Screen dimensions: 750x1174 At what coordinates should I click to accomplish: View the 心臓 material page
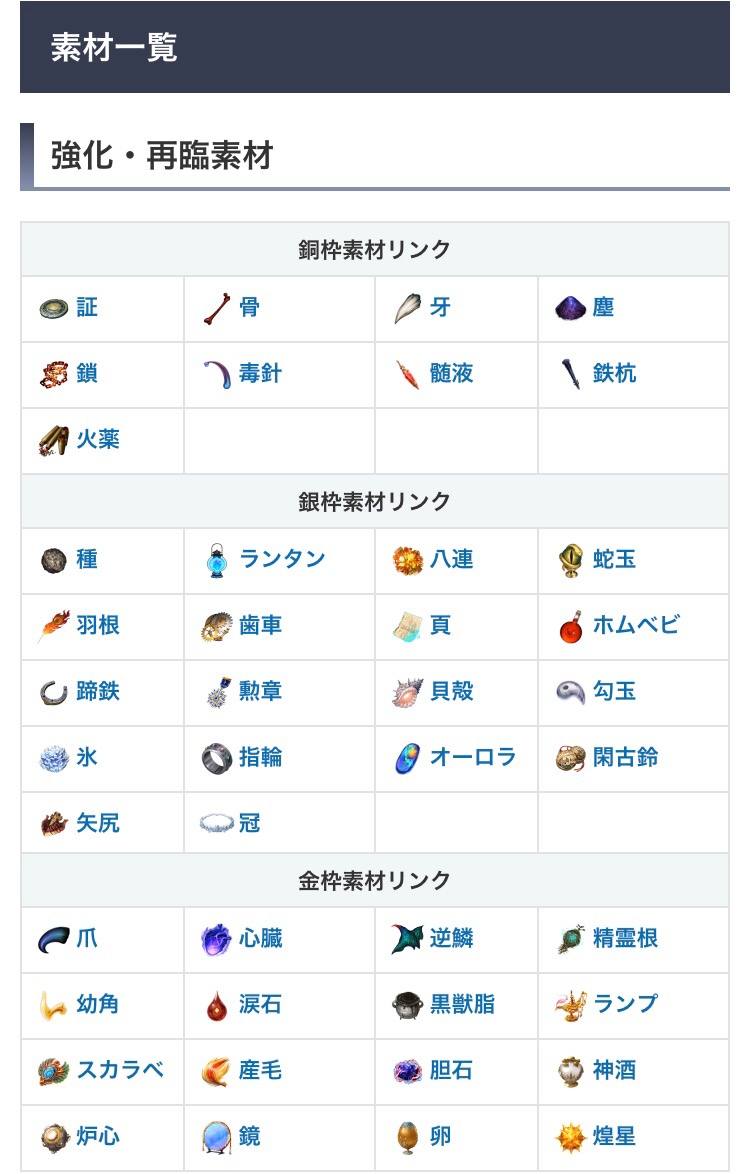[x=260, y=938]
